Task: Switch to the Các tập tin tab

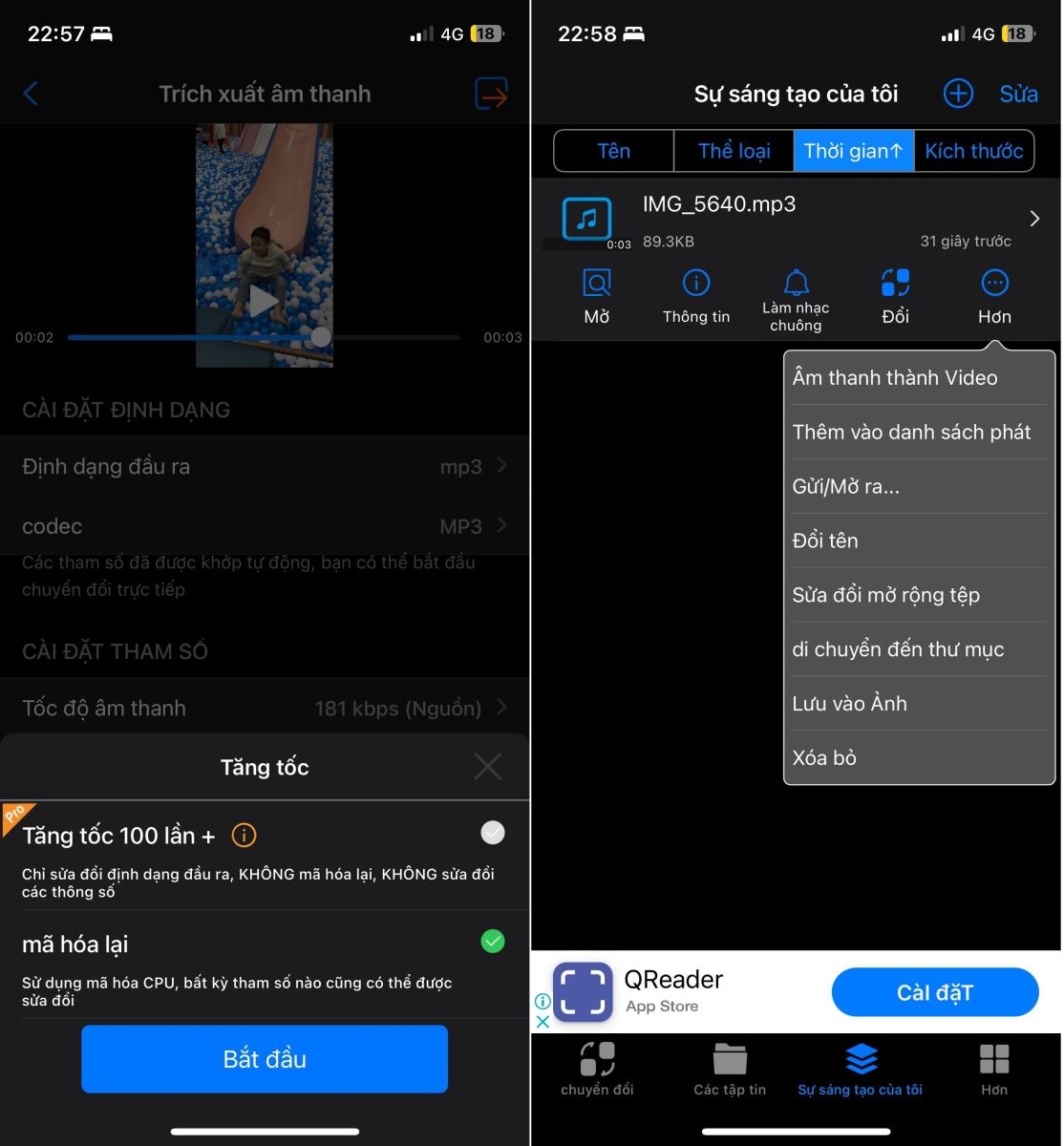Action: click(730, 1070)
